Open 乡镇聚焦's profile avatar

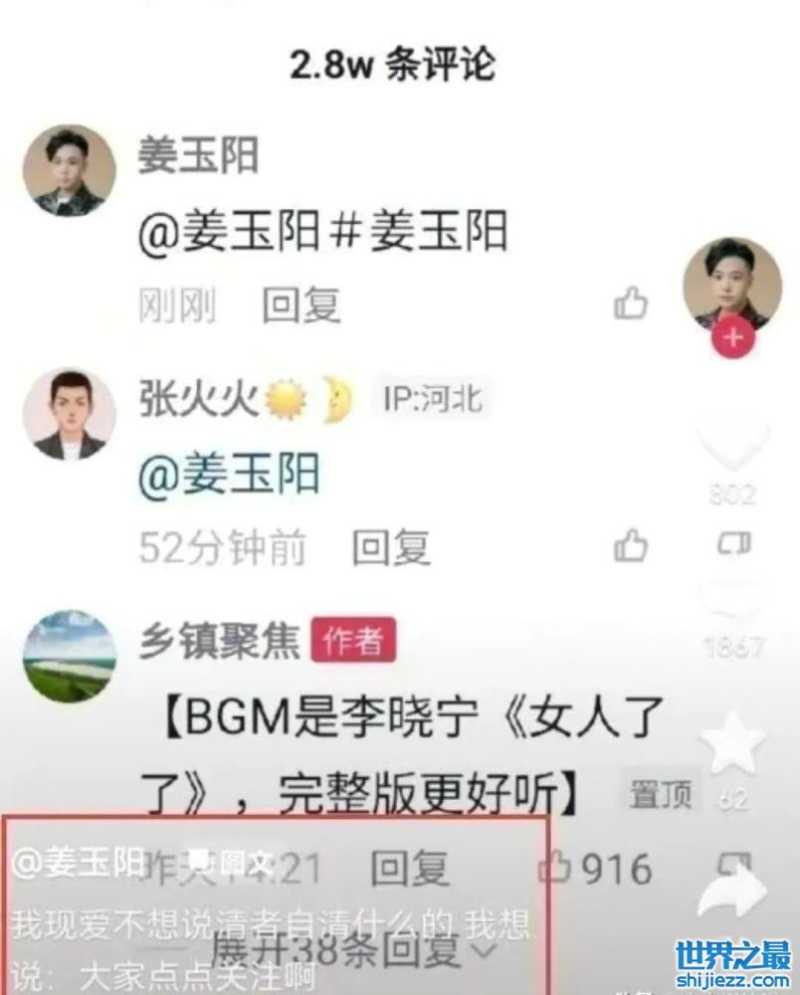click(69, 657)
